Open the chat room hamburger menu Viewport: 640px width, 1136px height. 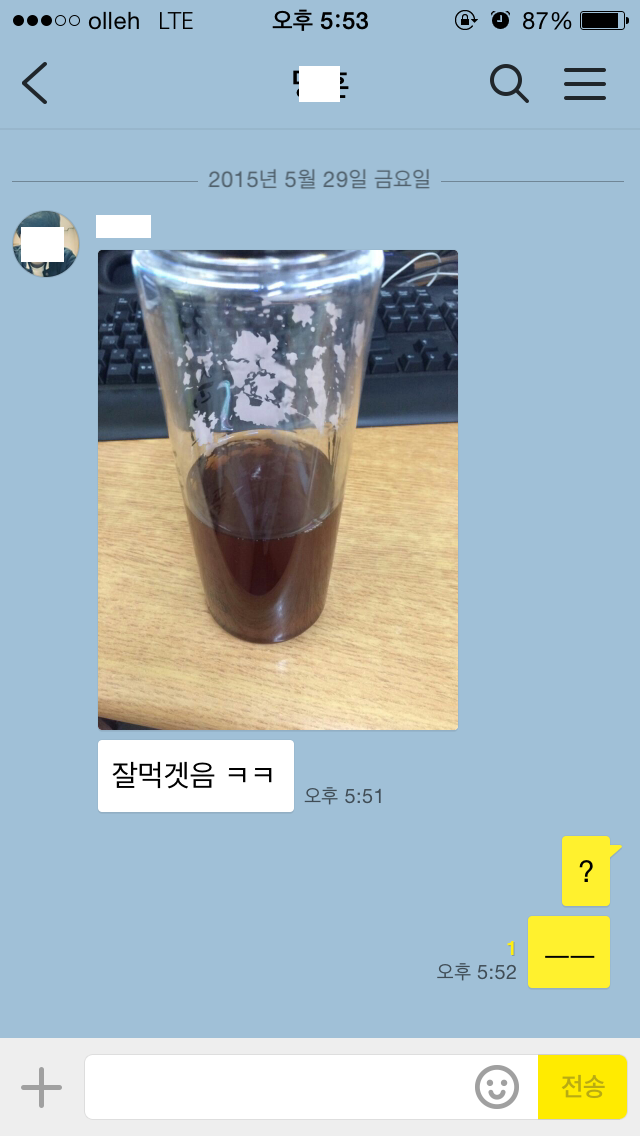[585, 84]
